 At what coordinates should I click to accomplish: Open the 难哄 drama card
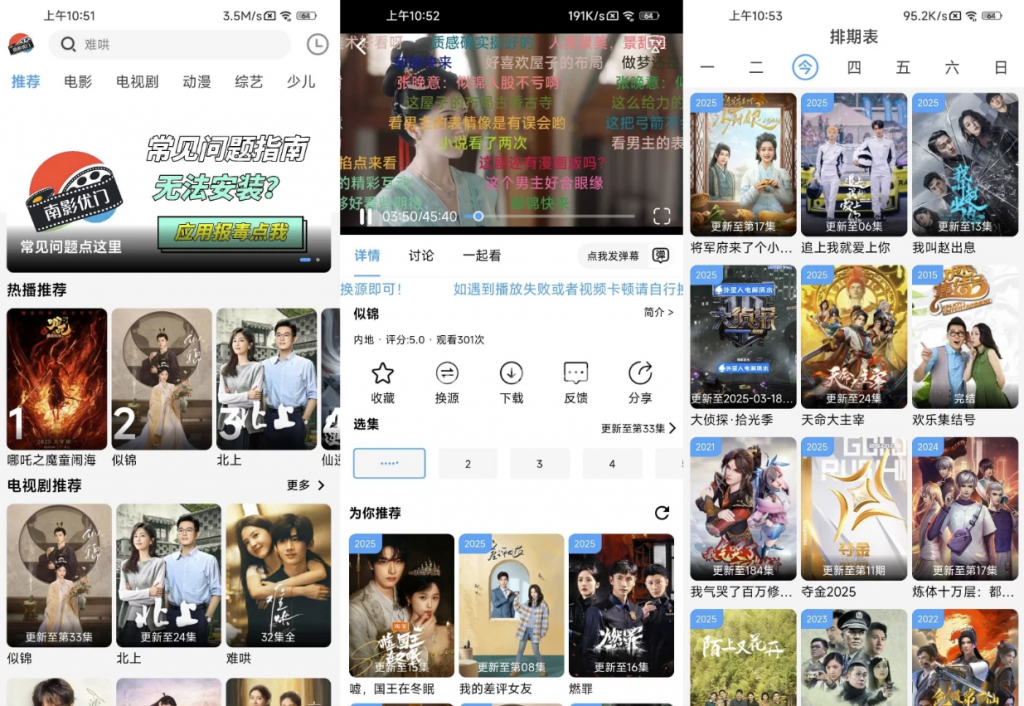point(278,575)
